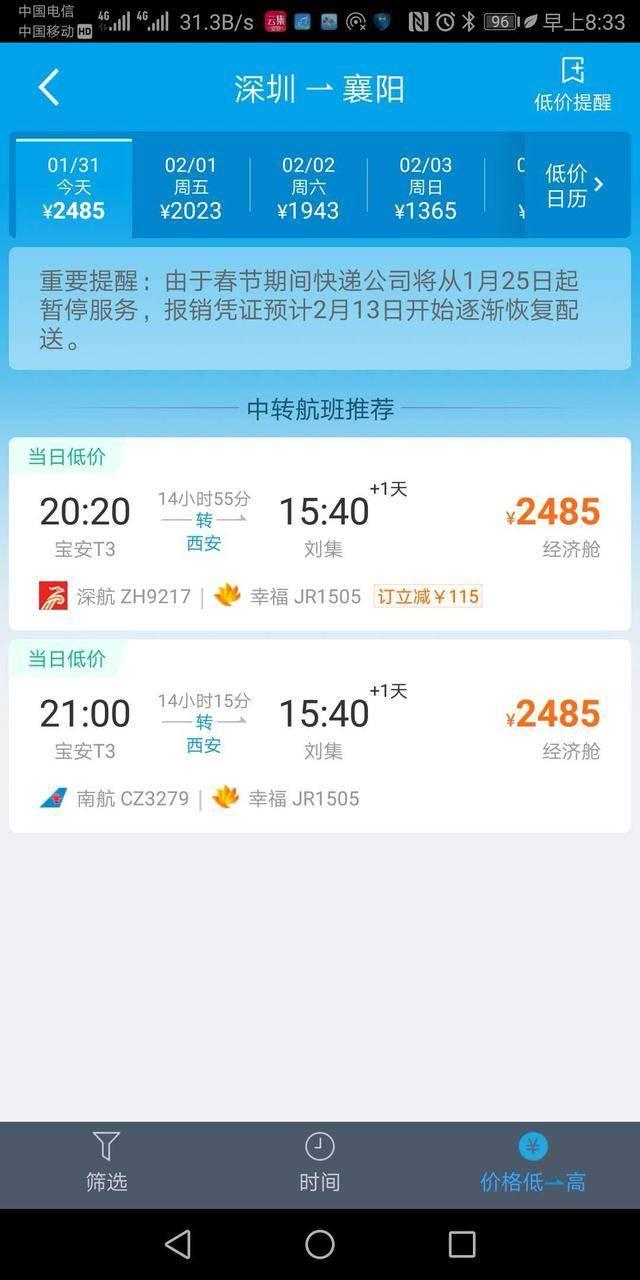Image resolution: width=640 pixels, height=1280 pixels.
Task: Open the 20:20 深航 ZH9217 flight
Action: pos(320,533)
